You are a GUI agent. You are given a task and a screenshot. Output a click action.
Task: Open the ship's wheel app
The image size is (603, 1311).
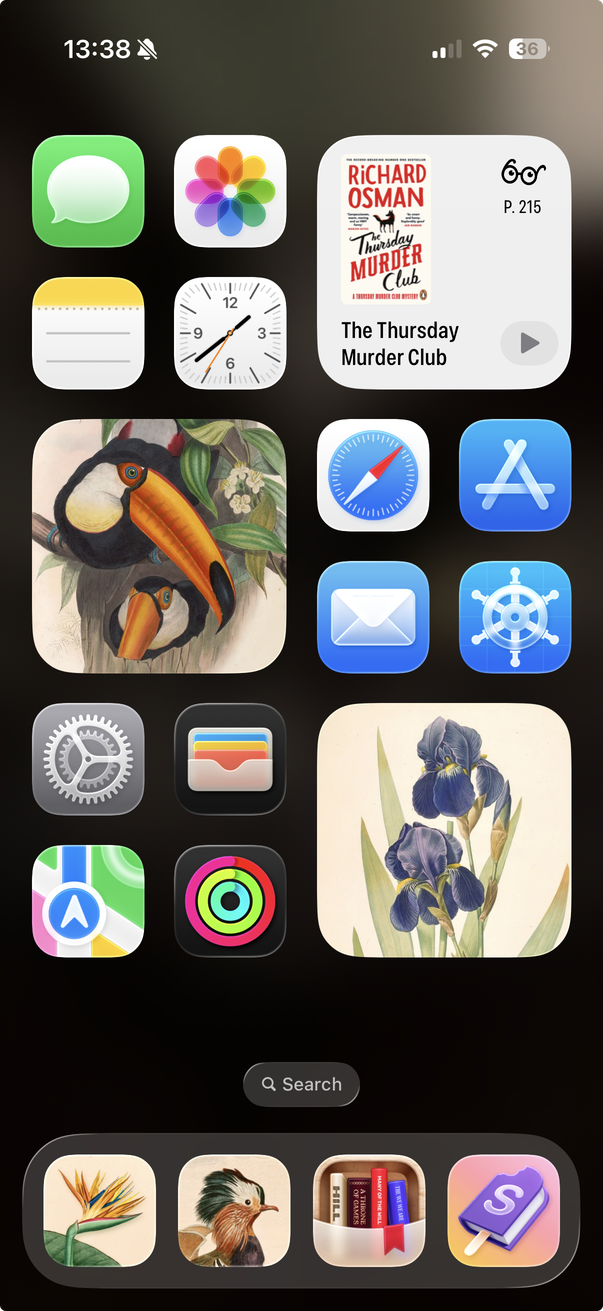[x=515, y=617]
